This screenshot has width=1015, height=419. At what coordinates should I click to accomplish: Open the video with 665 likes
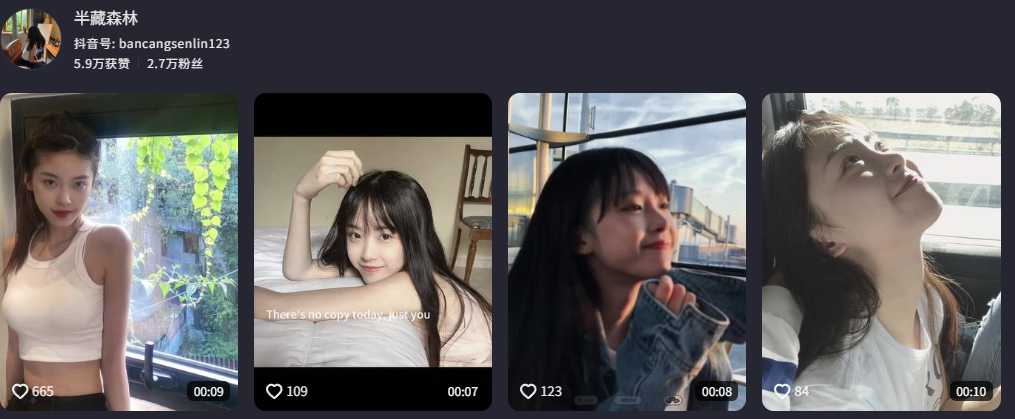pyautogui.click(x=119, y=250)
